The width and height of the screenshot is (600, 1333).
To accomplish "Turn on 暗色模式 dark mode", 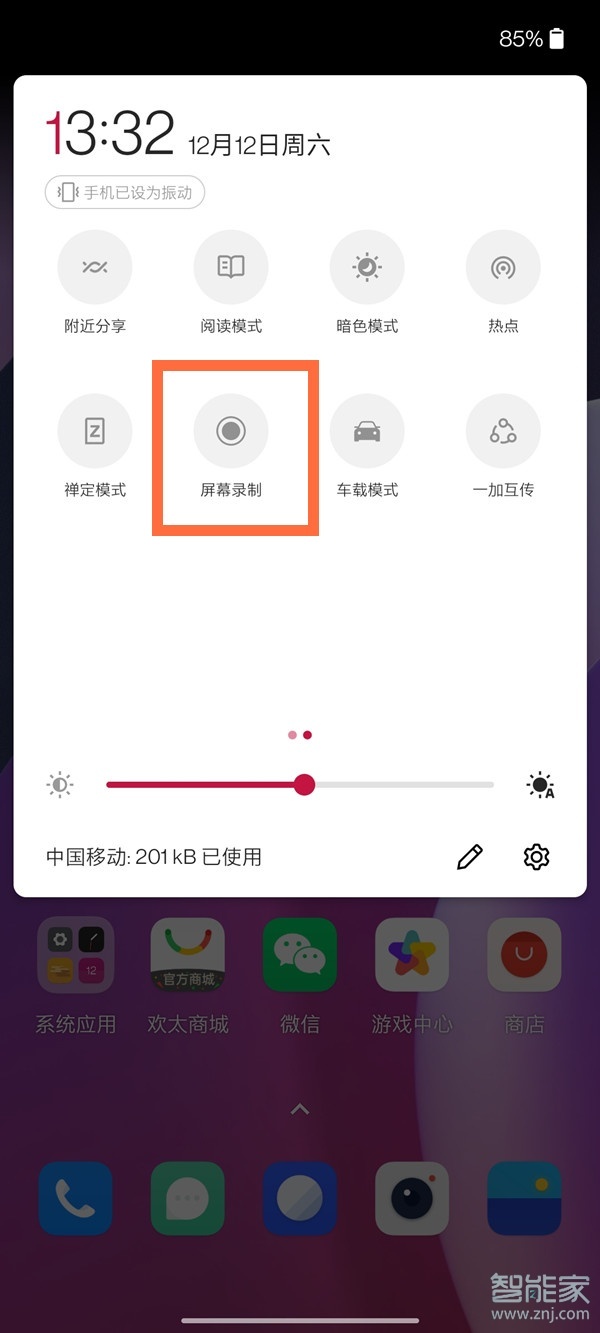I will (x=367, y=267).
